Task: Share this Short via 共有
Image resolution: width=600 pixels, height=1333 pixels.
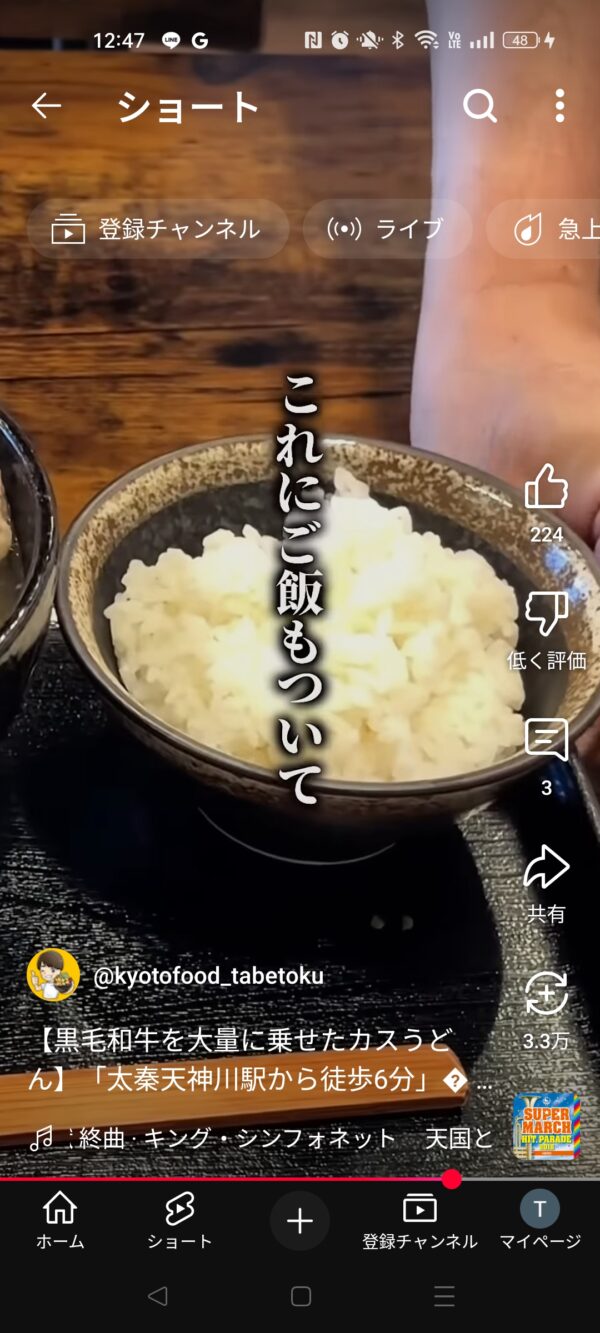Action: pyautogui.click(x=546, y=868)
